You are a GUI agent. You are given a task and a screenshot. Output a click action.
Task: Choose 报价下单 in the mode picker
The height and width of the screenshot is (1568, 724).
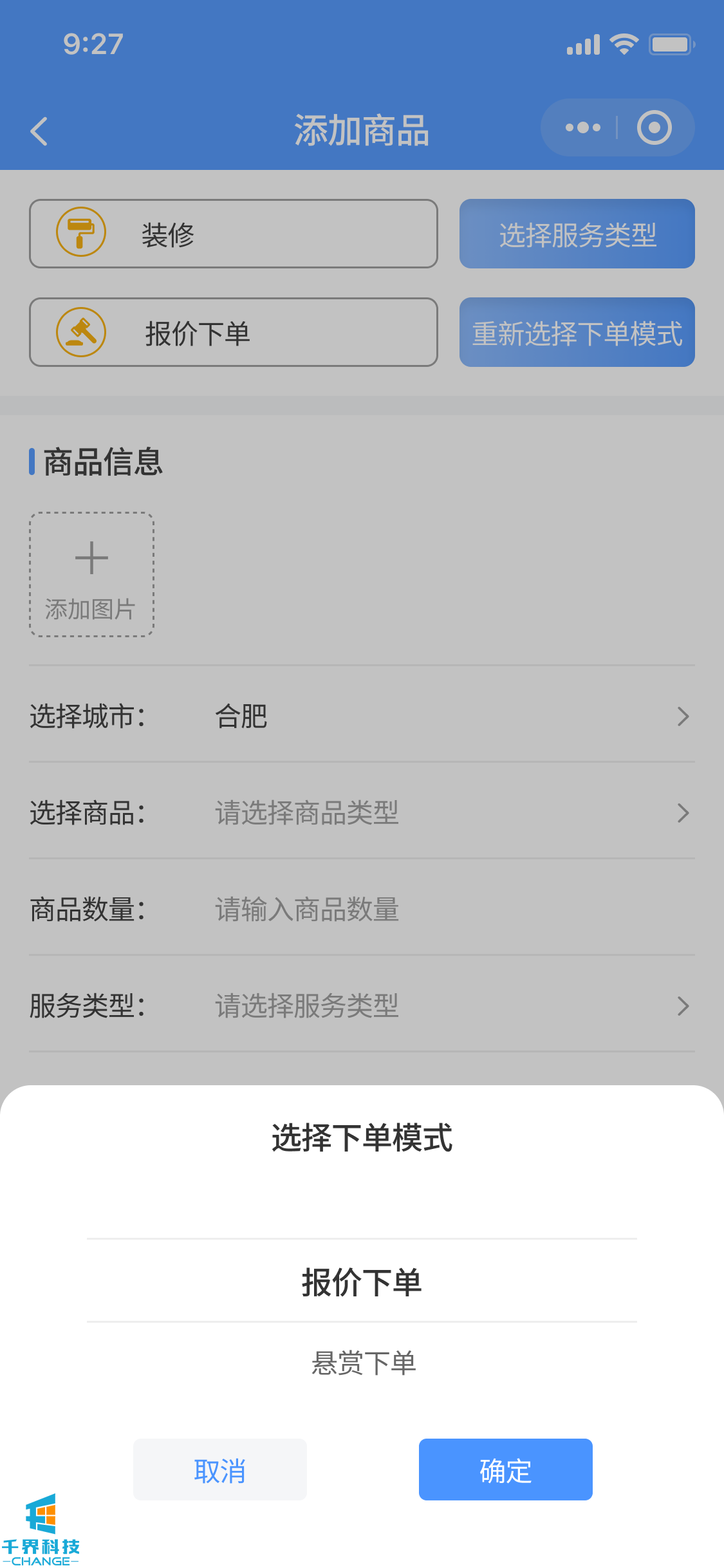(362, 1282)
